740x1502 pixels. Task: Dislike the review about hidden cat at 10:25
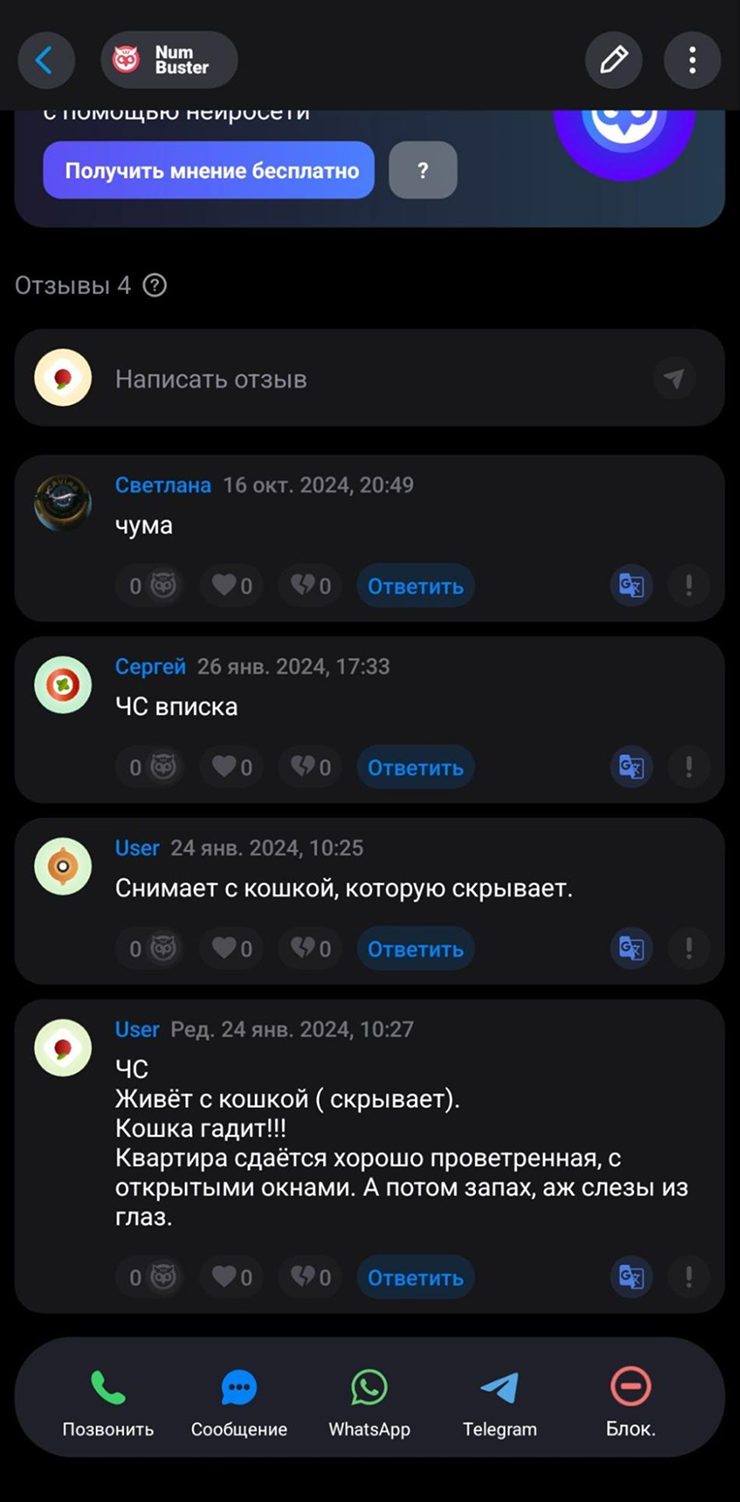[x=310, y=948]
